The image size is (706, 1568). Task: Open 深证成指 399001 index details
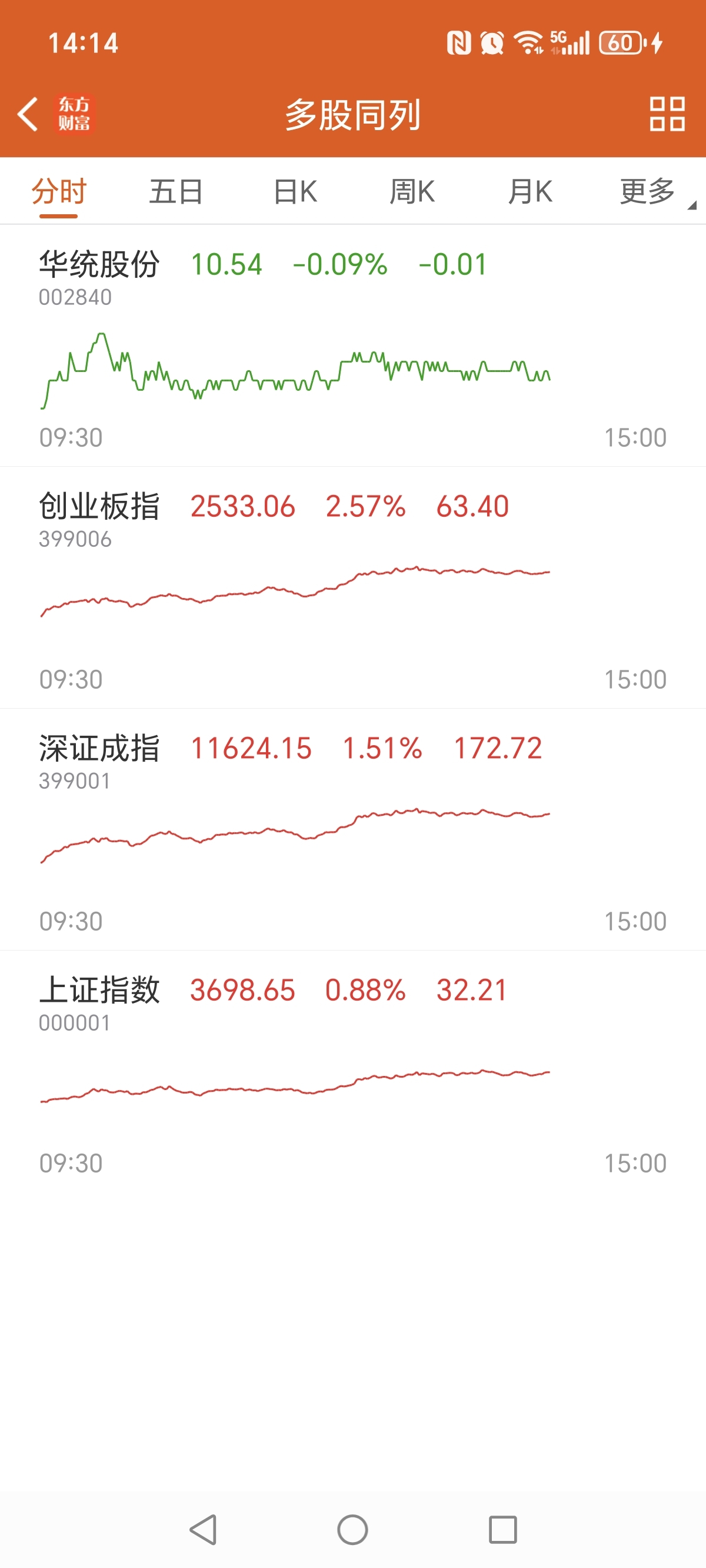pyautogui.click(x=353, y=829)
